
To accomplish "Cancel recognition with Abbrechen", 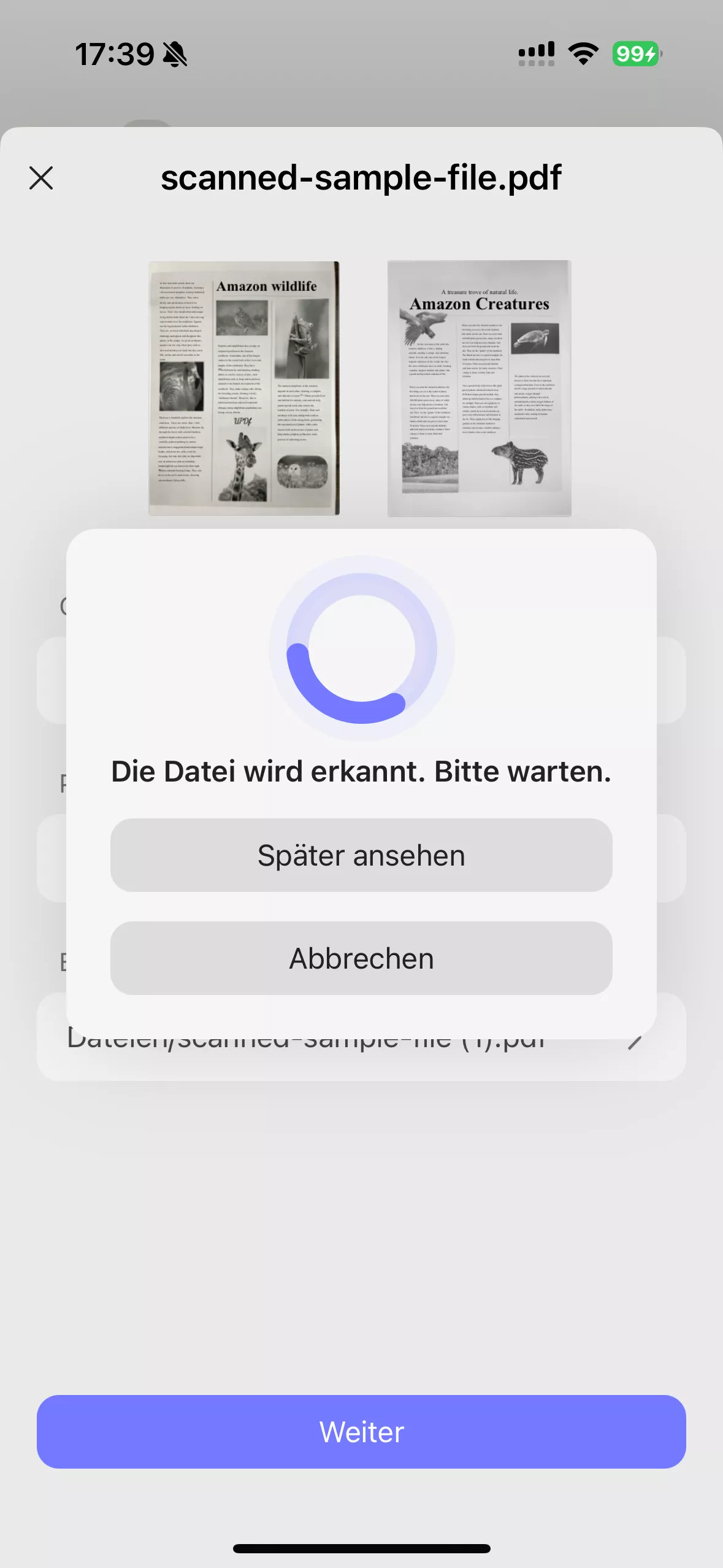I will [361, 958].
